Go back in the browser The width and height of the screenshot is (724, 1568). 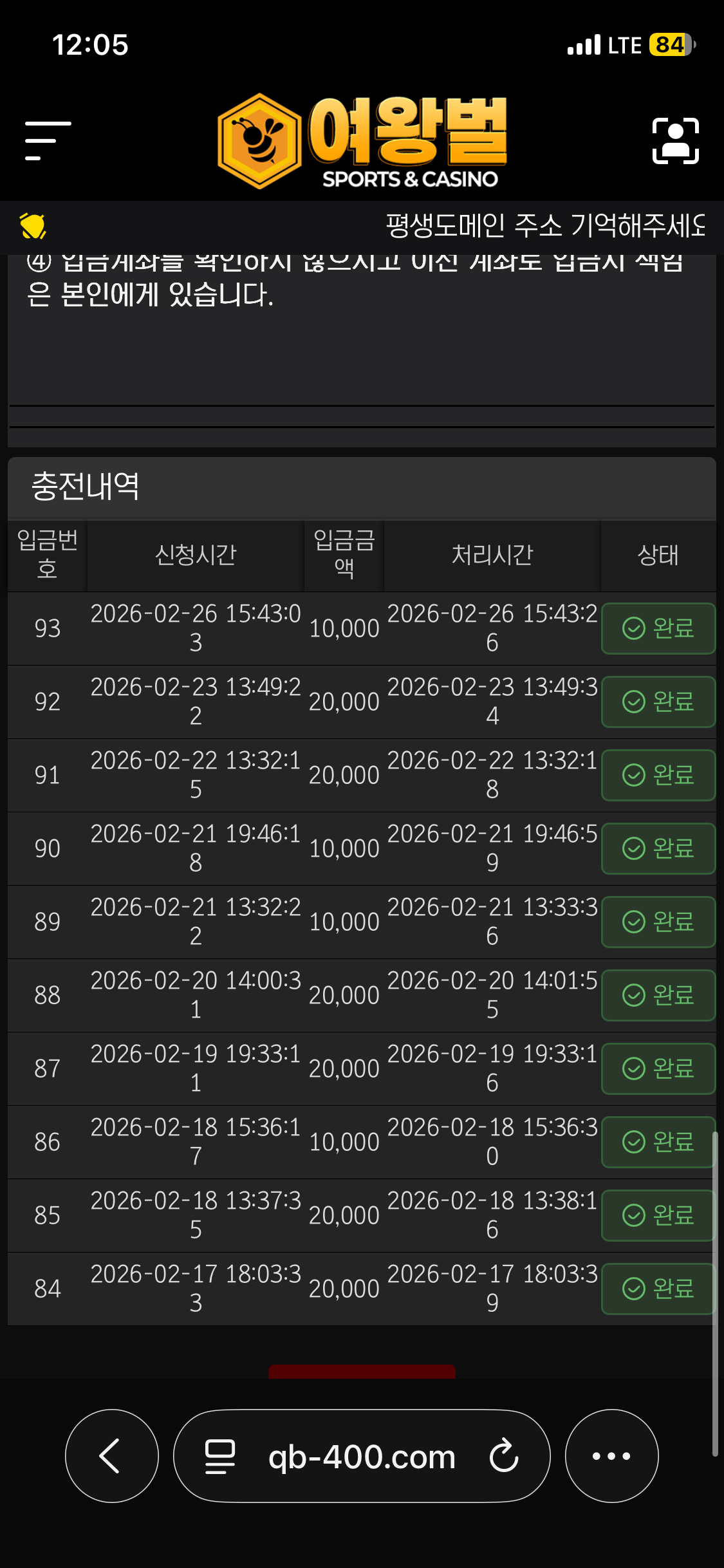pyautogui.click(x=111, y=1455)
